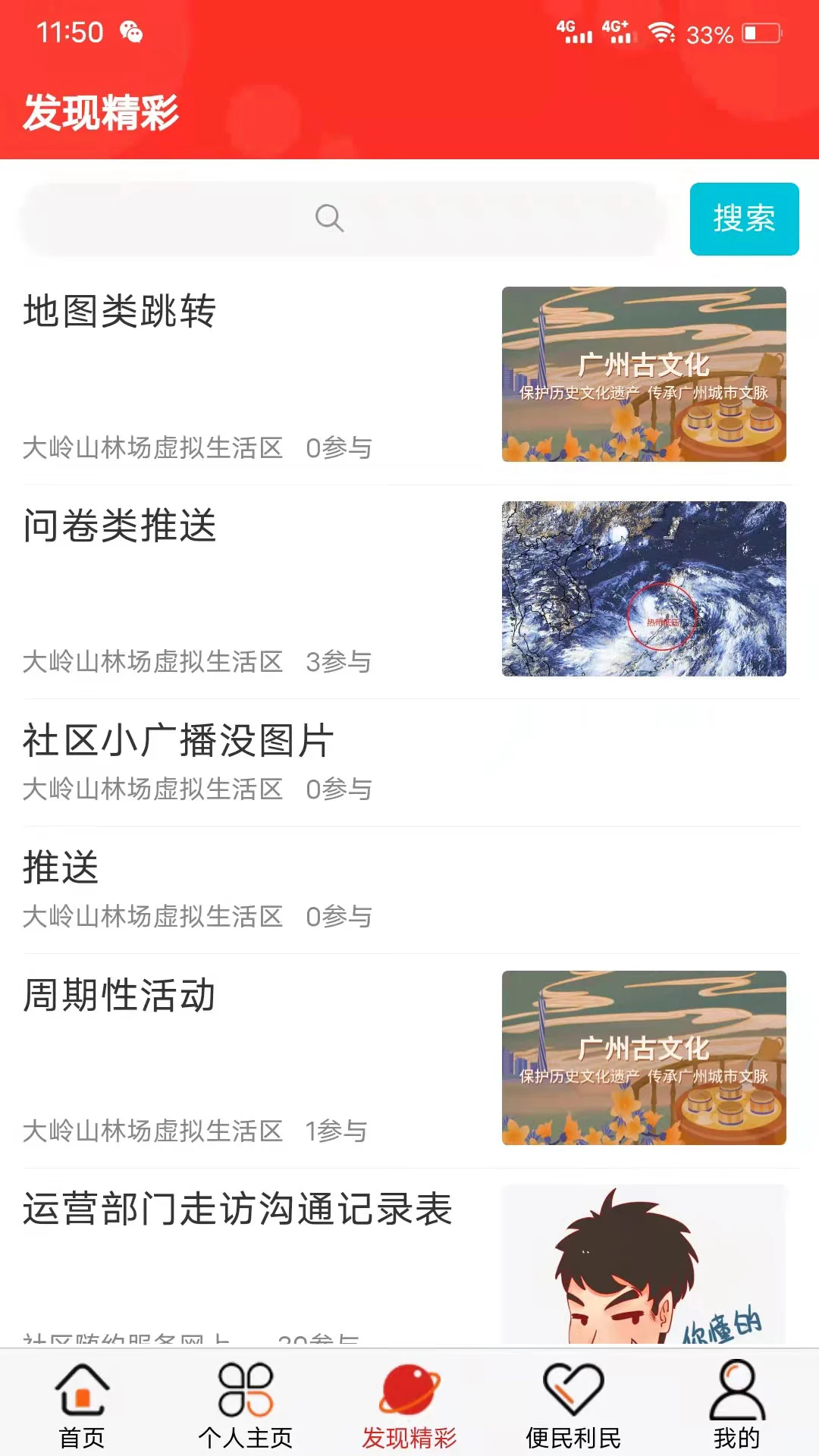Tap the search input field
The height and width of the screenshot is (1456, 819).
tap(341, 218)
